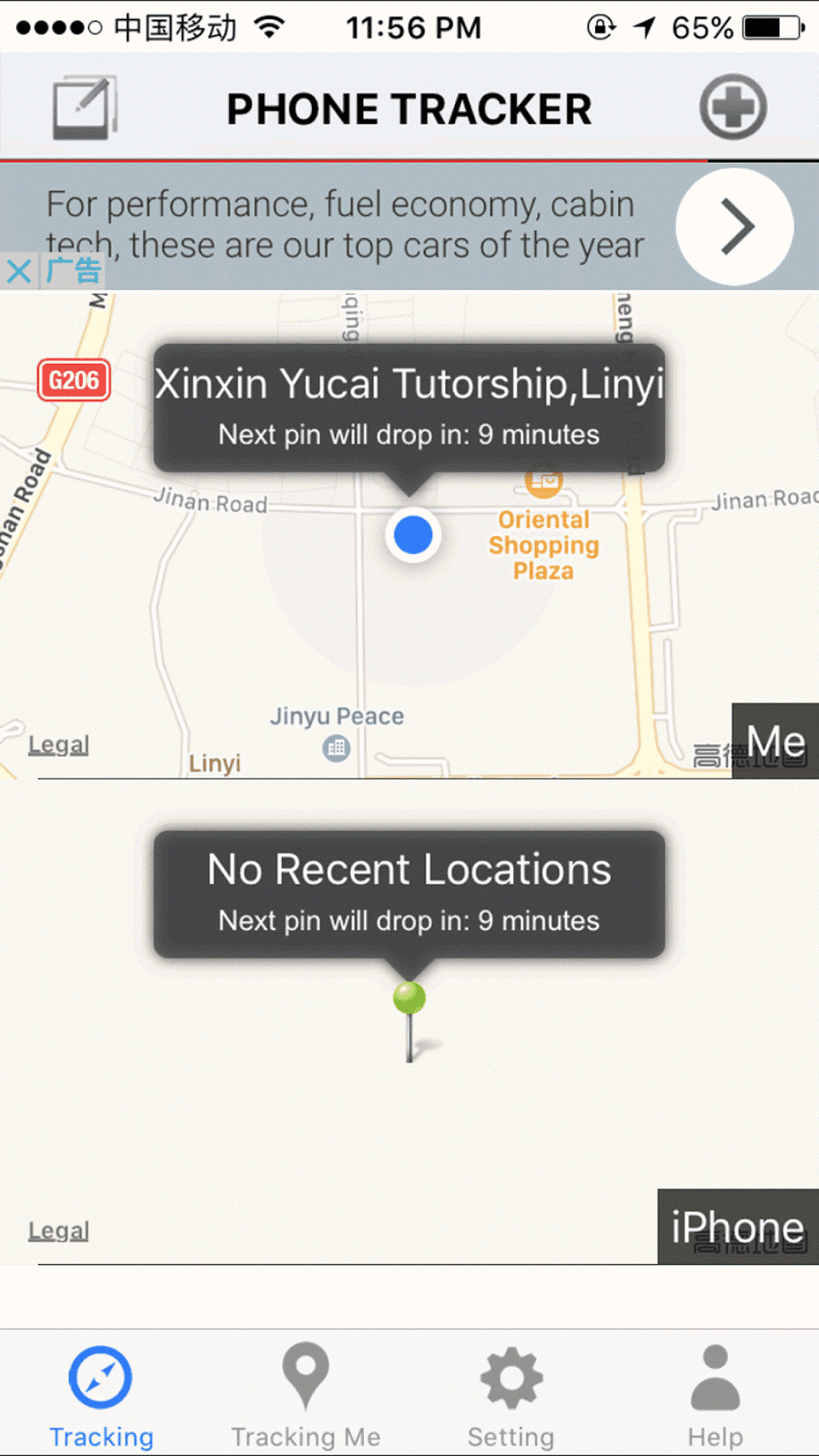Image resolution: width=819 pixels, height=1456 pixels.
Task: Tap the green pin under No Recent Locations
Action: pyautogui.click(x=409, y=999)
